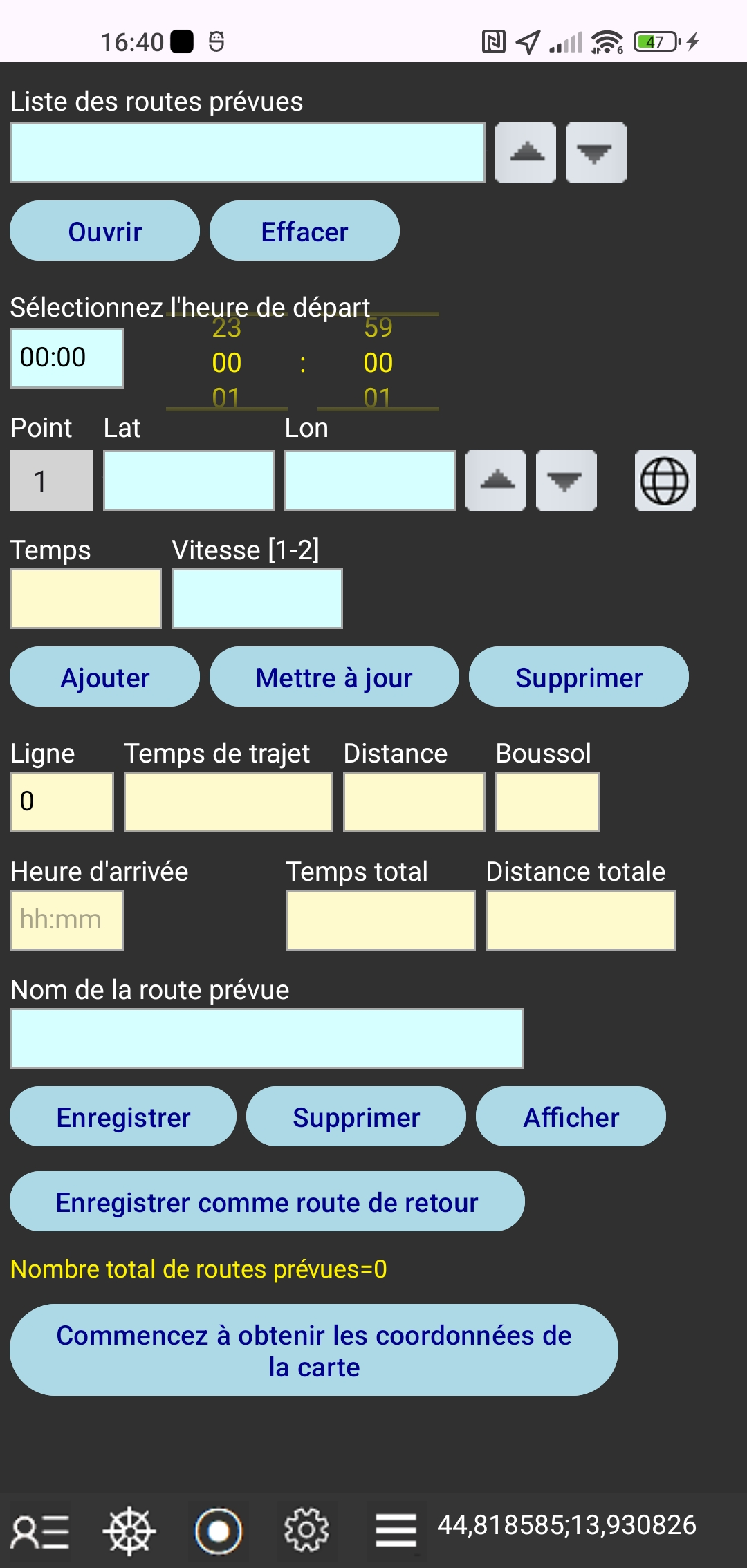Open settings via the gear icon
The width and height of the screenshot is (747, 1568).
coord(306,1530)
